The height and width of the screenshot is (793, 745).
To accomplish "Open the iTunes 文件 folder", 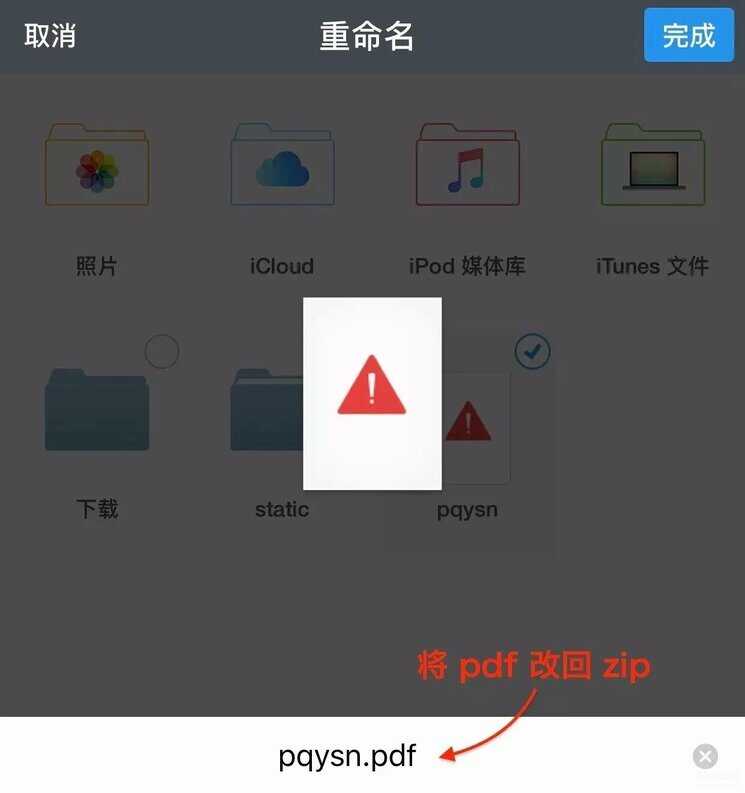I will pyautogui.click(x=652, y=166).
